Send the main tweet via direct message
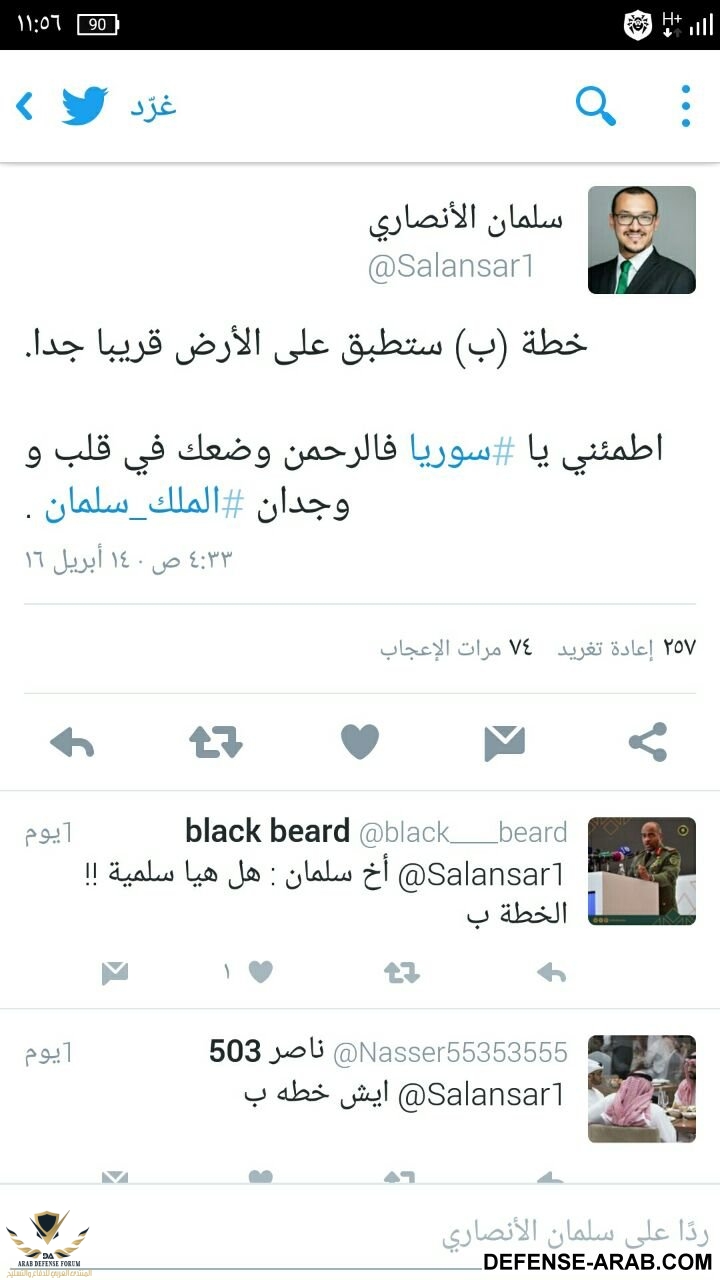 (504, 742)
